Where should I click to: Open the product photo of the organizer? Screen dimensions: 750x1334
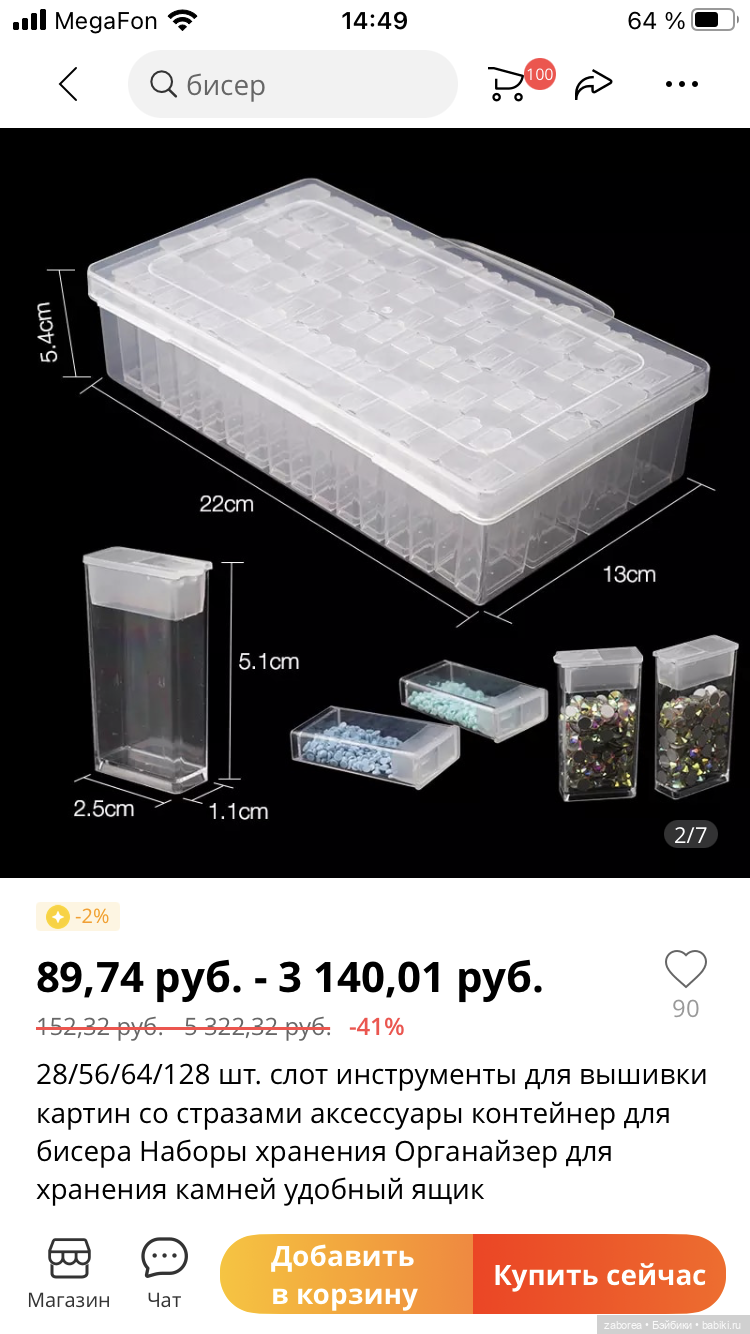pos(375,502)
